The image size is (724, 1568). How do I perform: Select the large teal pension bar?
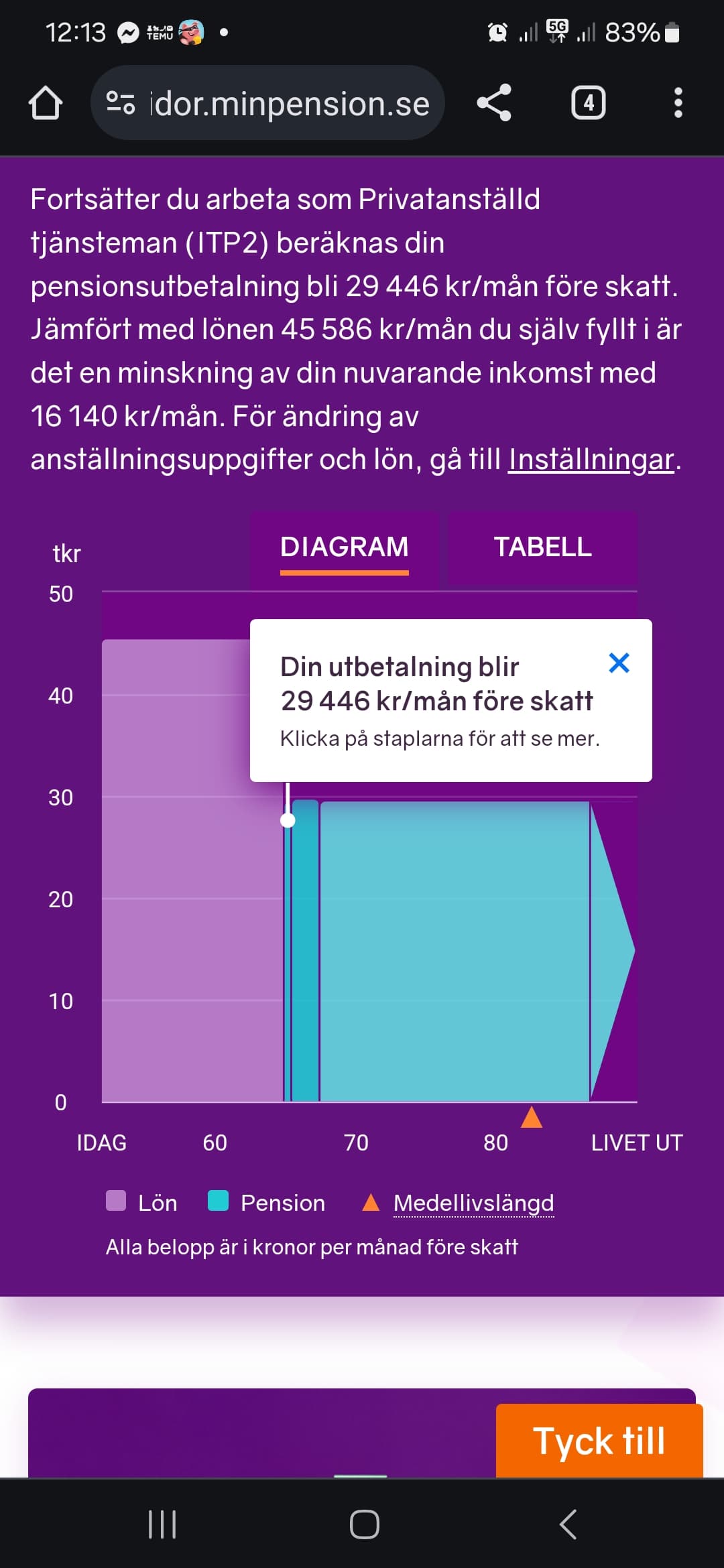pos(455,952)
